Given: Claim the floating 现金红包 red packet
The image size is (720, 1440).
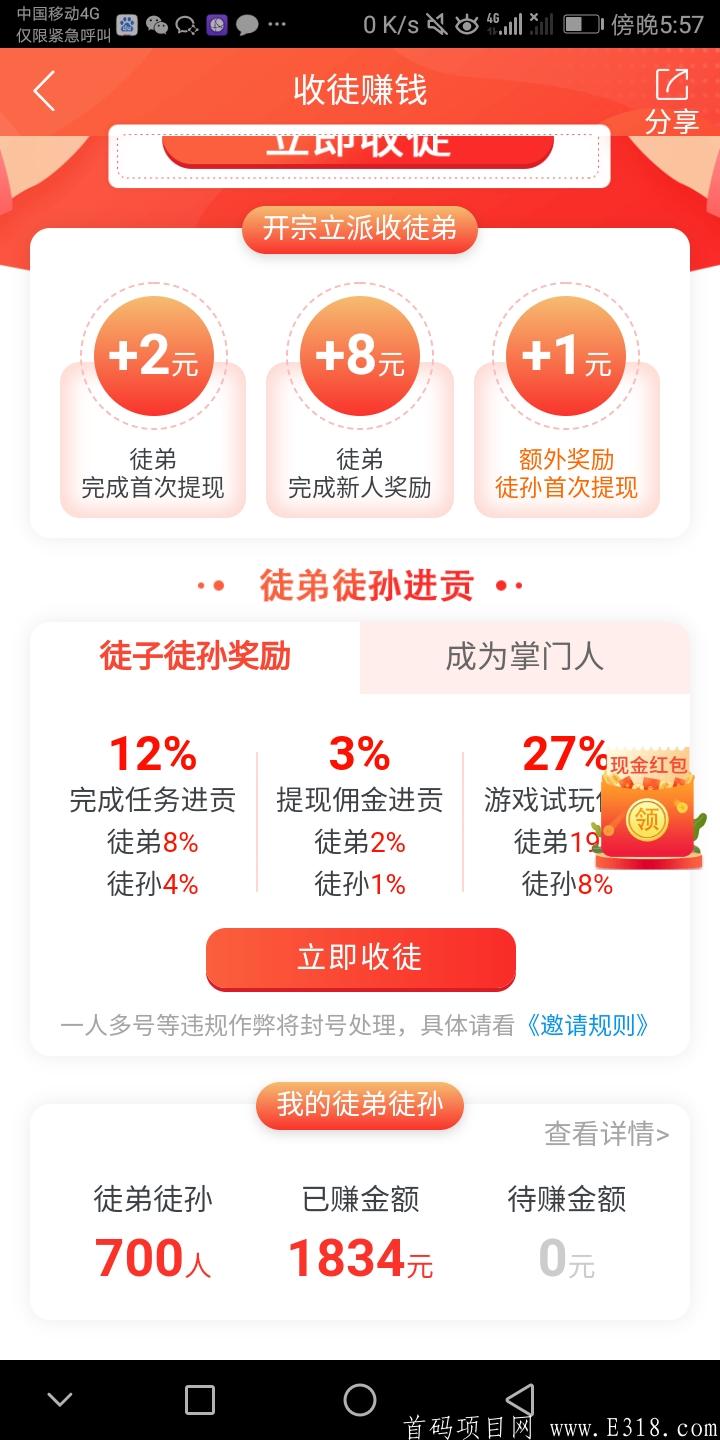Looking at the screenshot, I should 647,810.
